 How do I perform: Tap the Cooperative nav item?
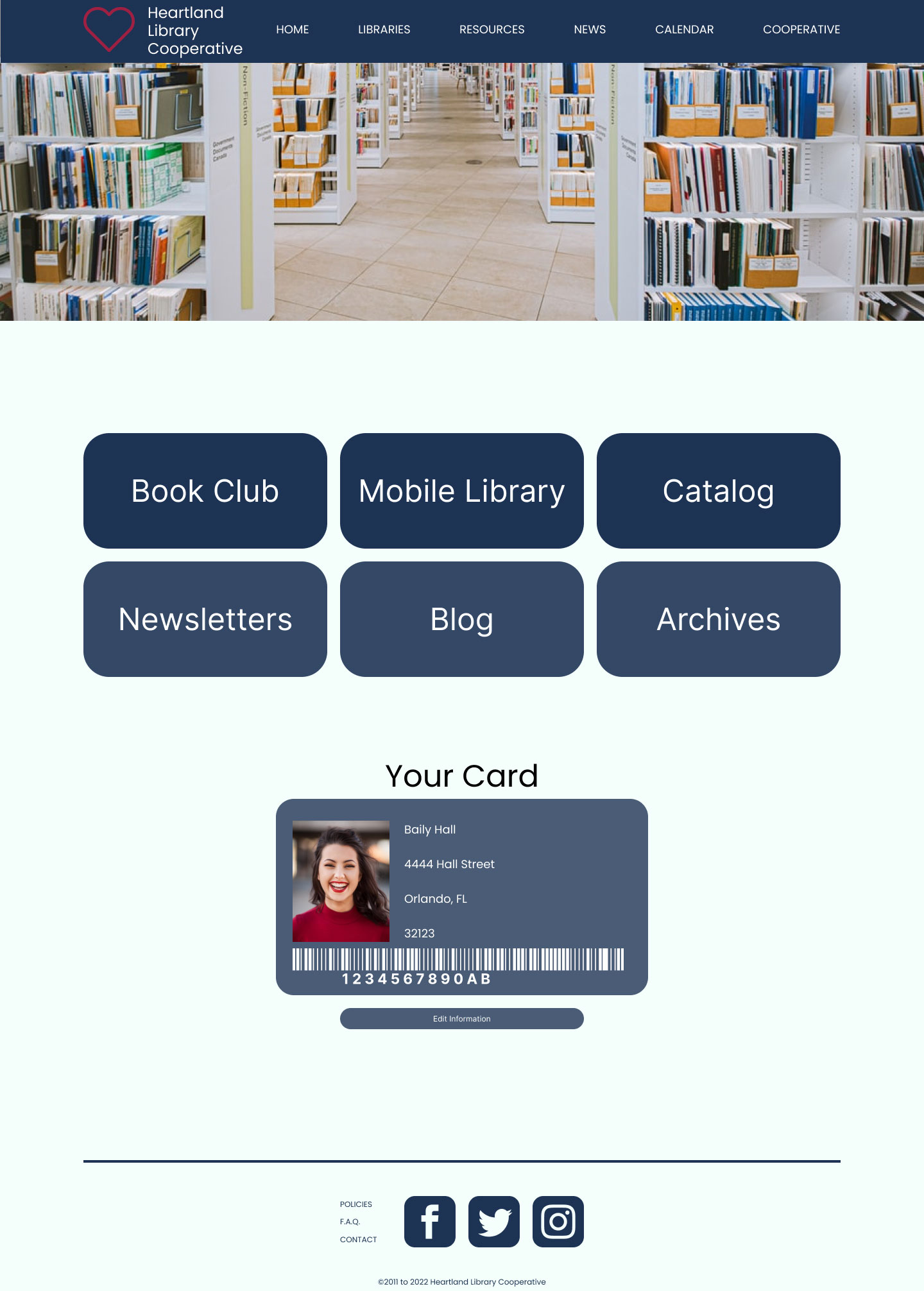[801, 30]
